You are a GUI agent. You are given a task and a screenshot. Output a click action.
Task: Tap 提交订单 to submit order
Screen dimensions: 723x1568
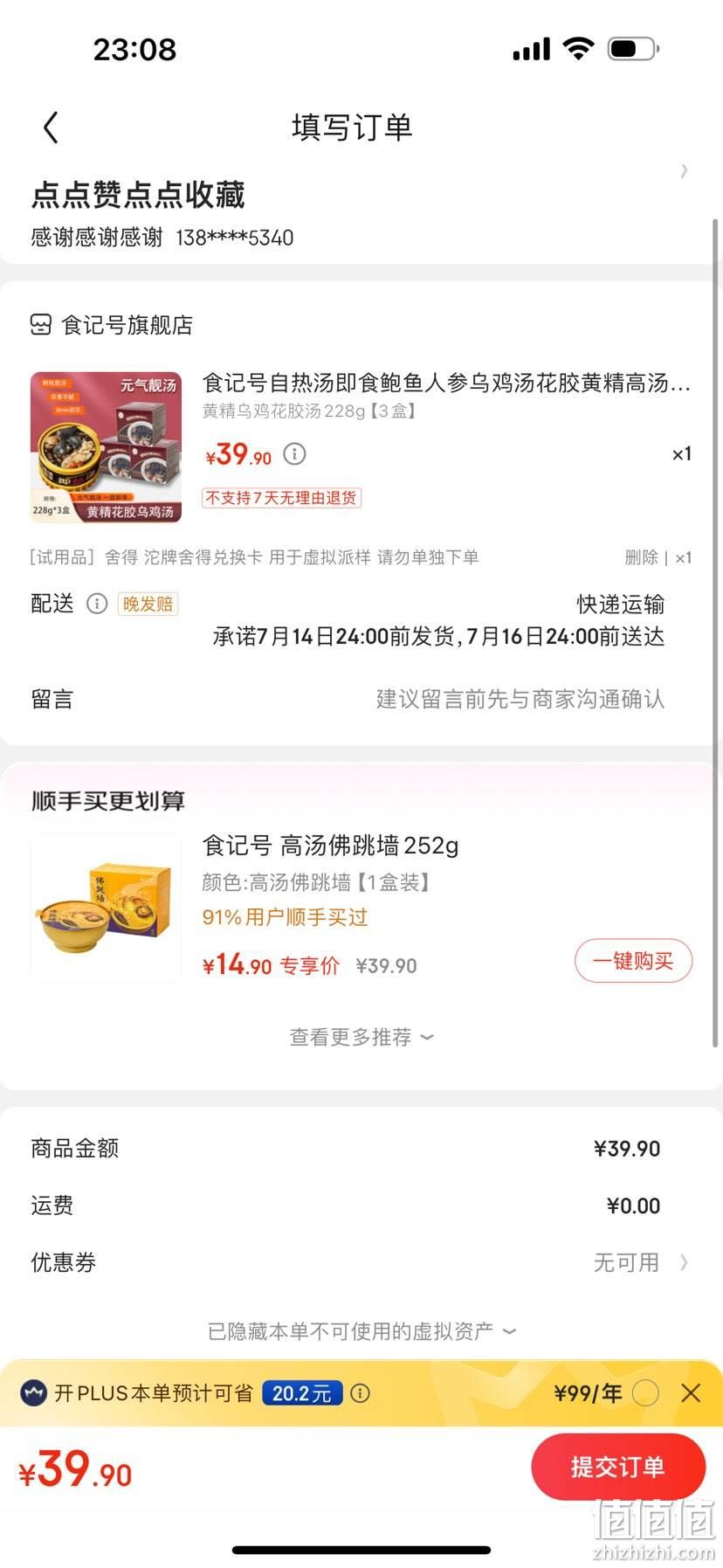click(618, 1467)
